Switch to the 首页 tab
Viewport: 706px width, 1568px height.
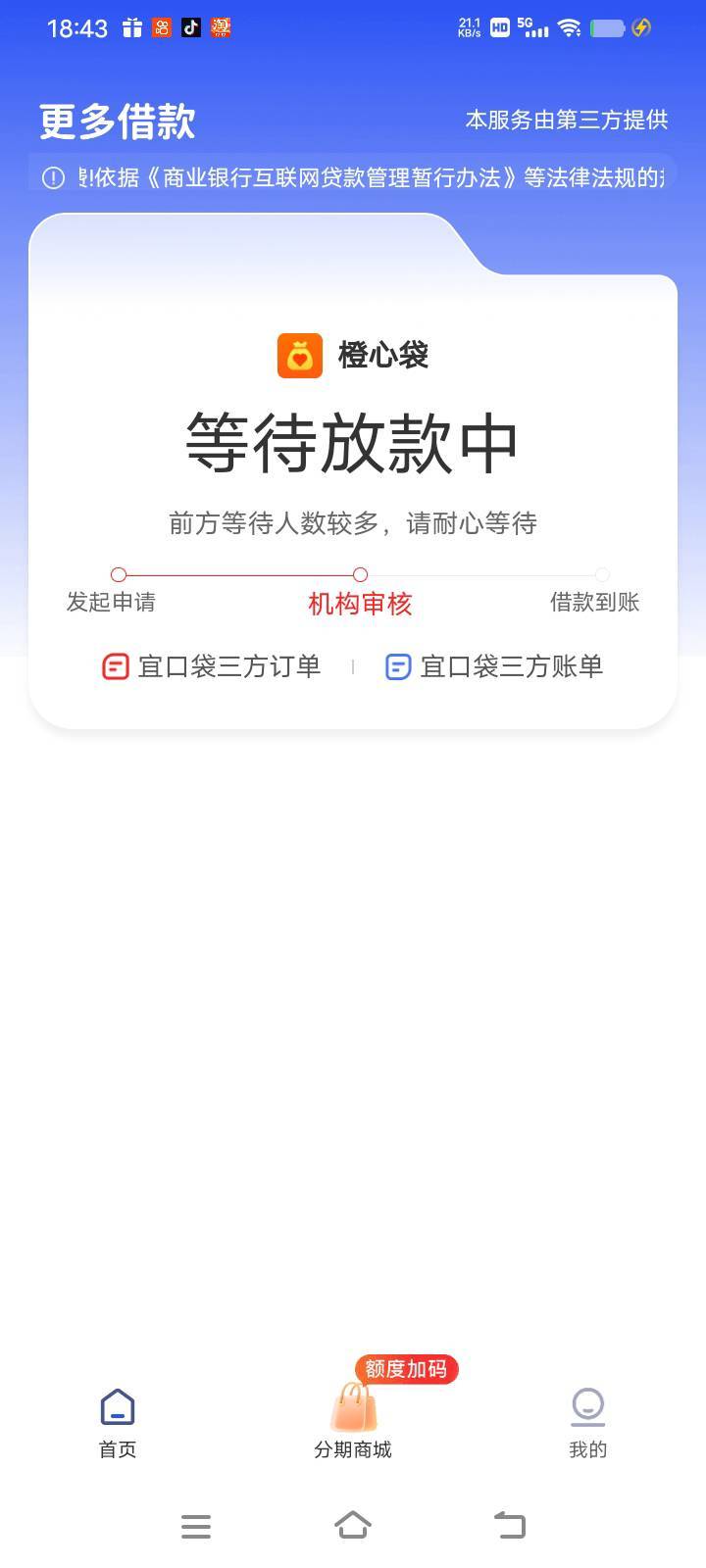[x=118, y=1422]
